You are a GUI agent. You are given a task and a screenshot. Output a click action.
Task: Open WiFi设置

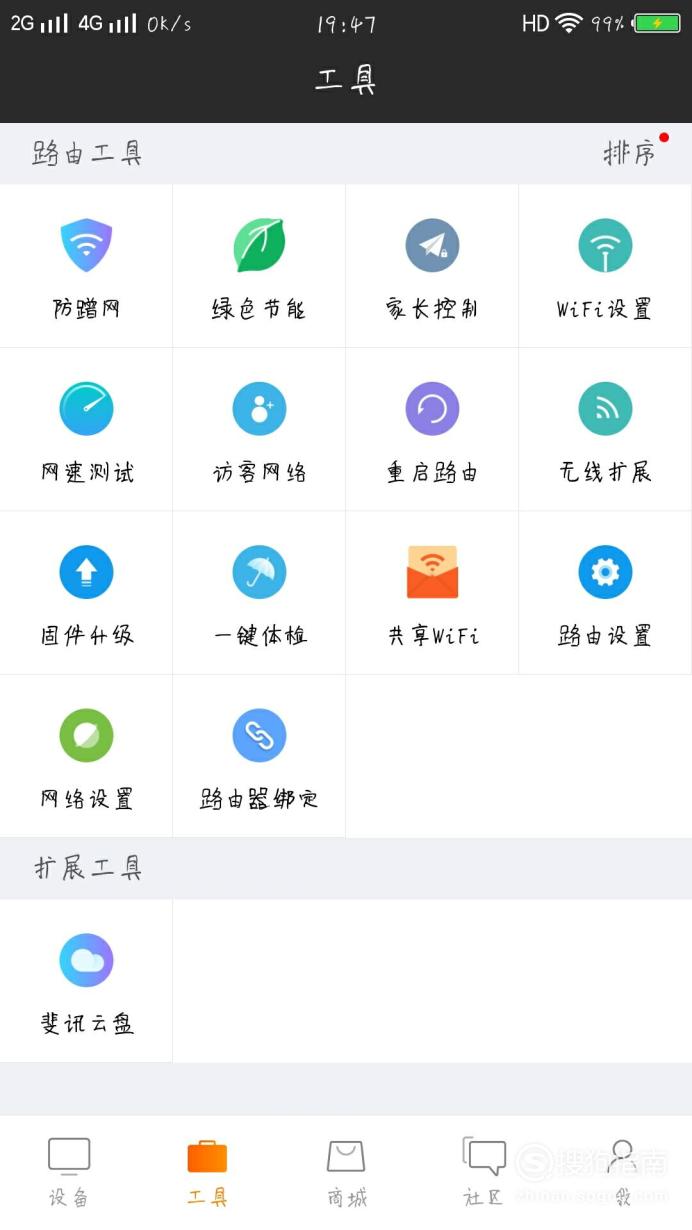coord(605,266)
